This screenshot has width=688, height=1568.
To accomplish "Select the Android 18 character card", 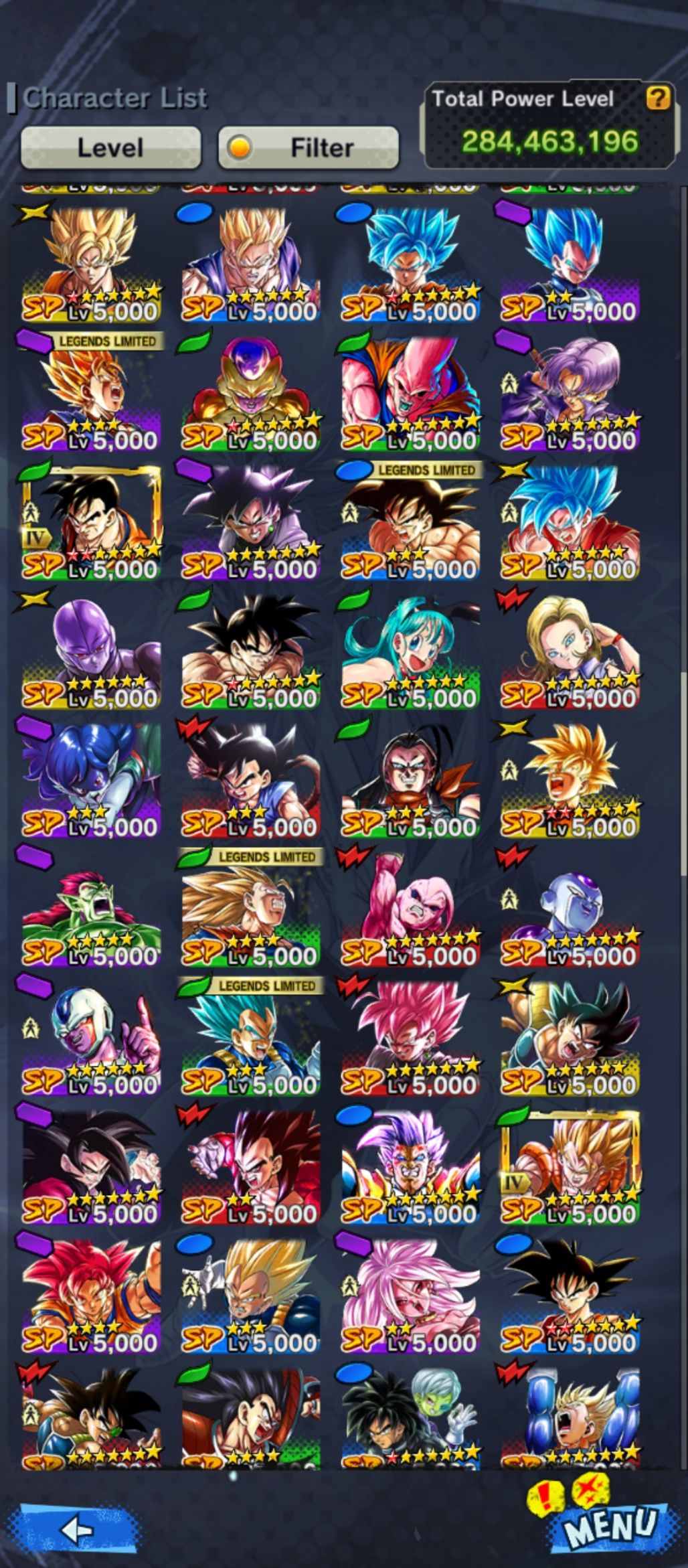I will coord(570,649).
